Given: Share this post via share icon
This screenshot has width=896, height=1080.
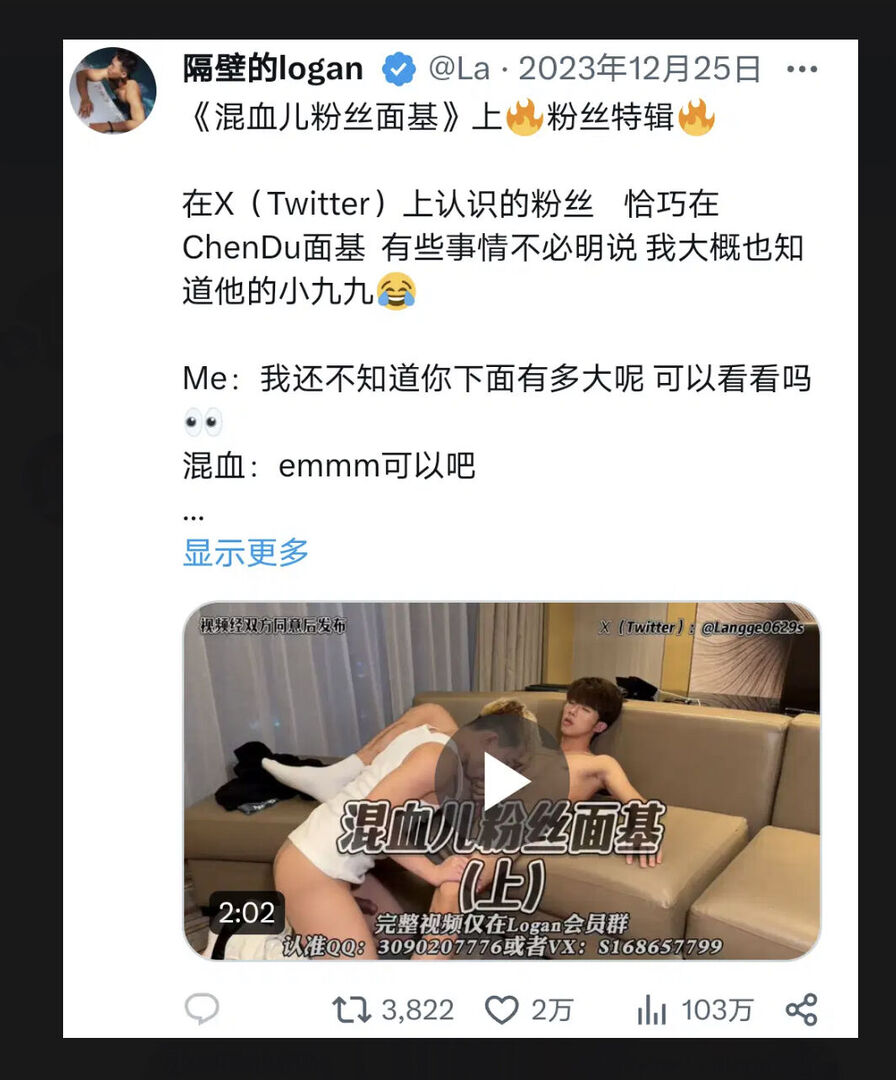Looking at the screenshot, I should tap(801, 1010).
